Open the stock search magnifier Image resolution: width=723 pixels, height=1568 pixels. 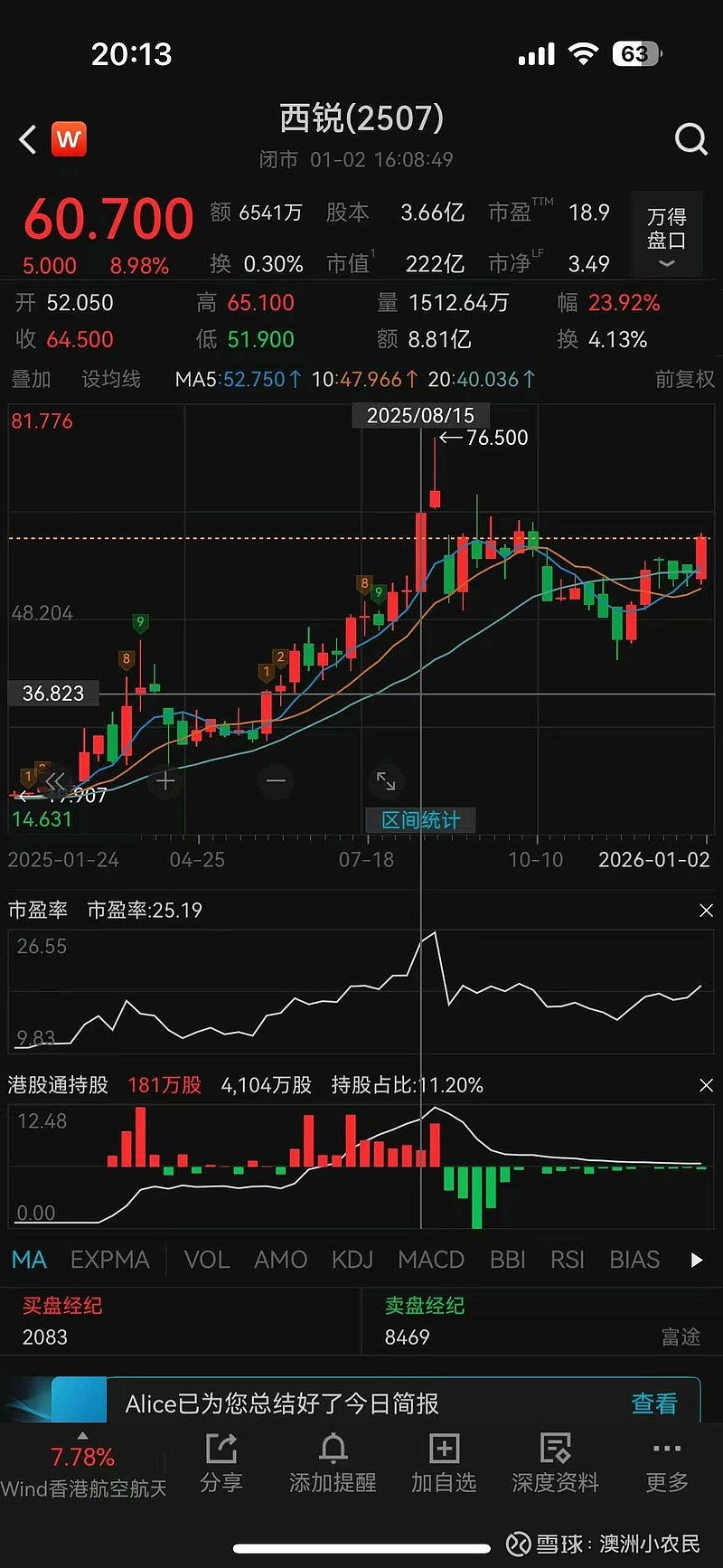click(690, 140)
